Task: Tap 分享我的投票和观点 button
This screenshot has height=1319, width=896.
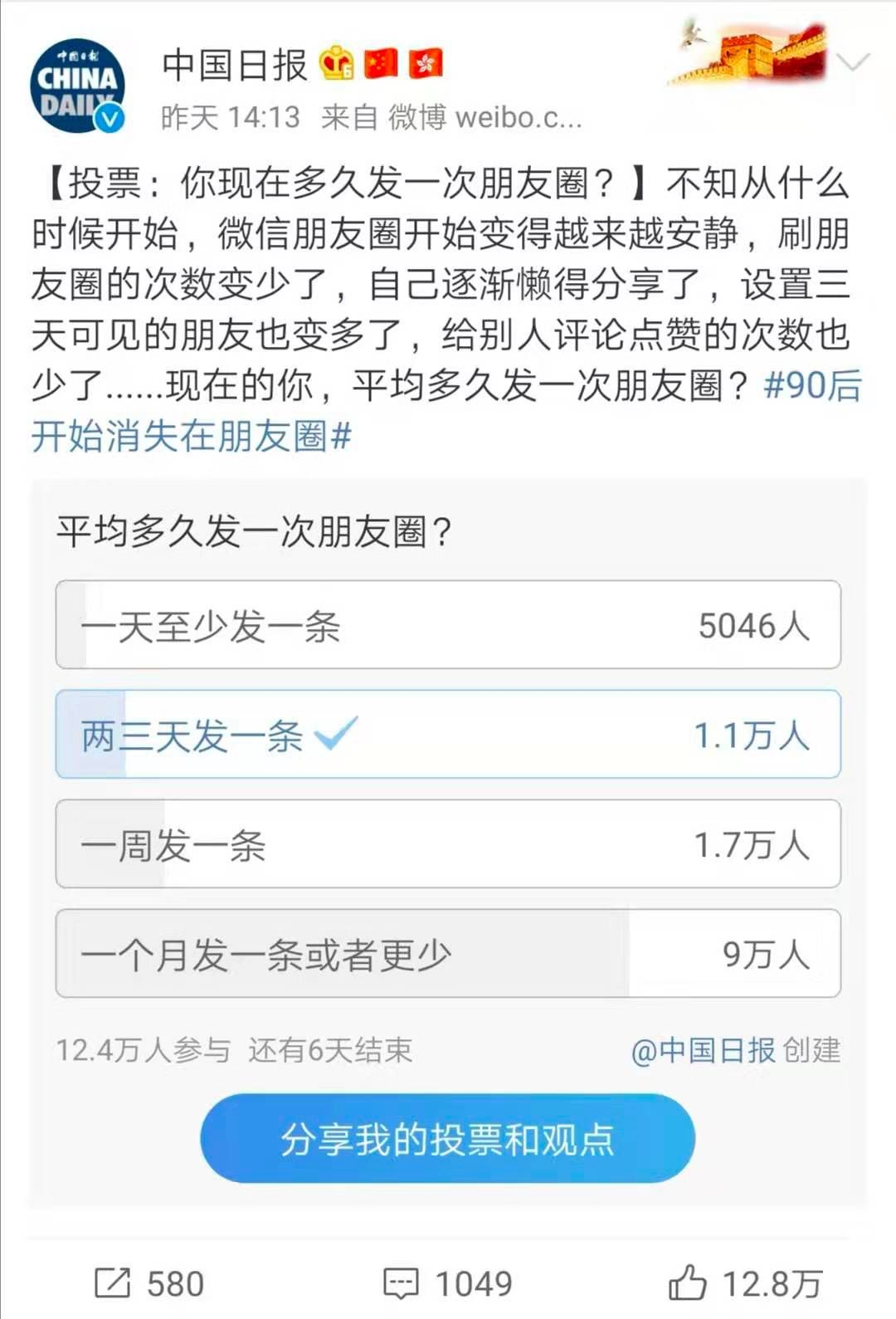Action: (x=447, y=1139)
